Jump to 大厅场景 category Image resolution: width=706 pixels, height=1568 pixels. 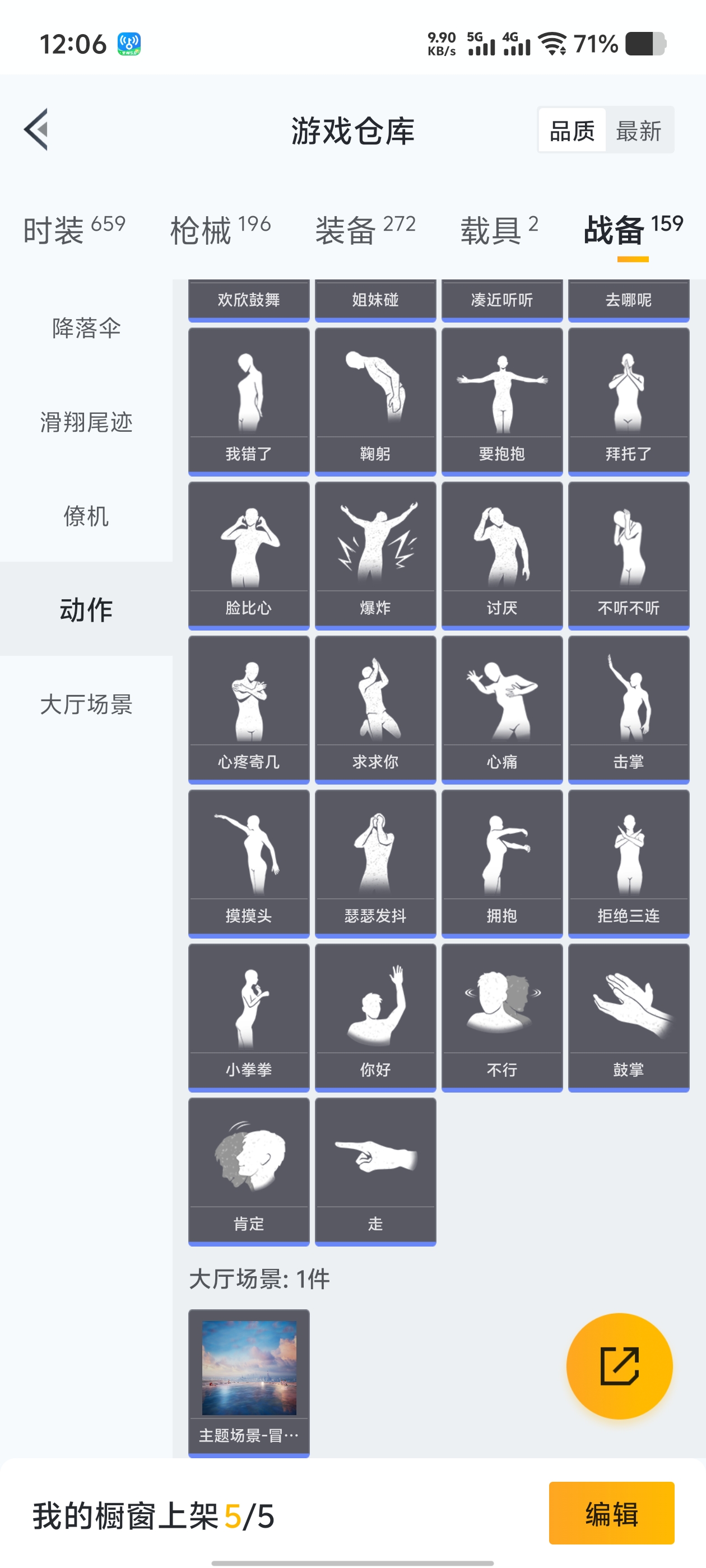(x=86, y=704)
